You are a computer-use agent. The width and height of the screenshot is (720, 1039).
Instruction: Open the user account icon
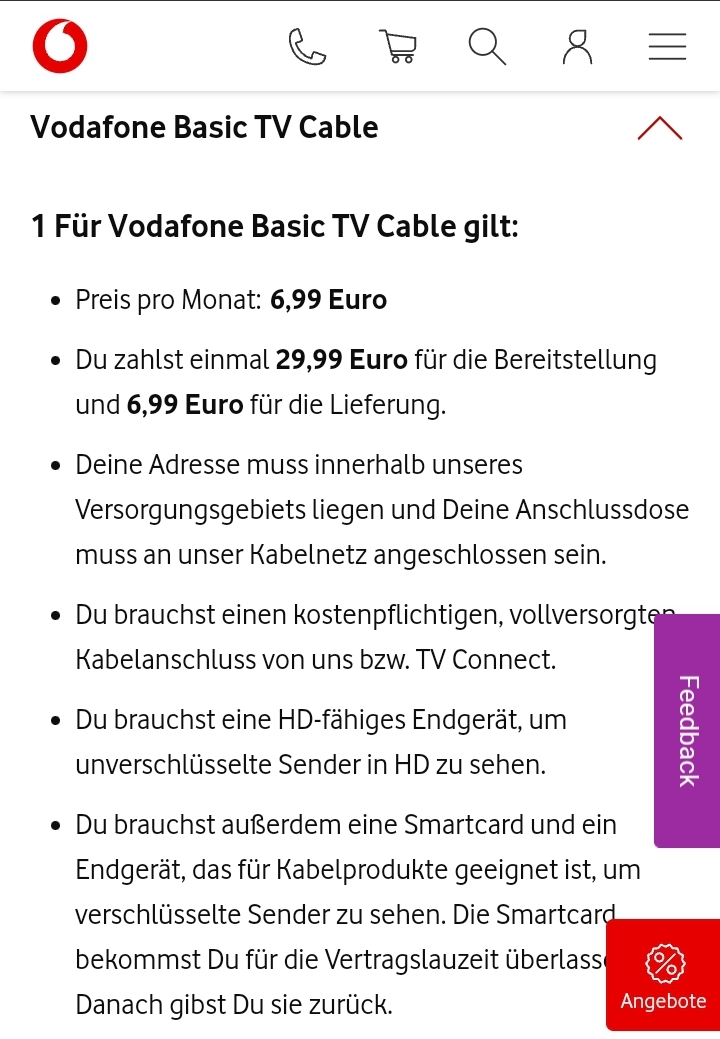pos(577,46)
